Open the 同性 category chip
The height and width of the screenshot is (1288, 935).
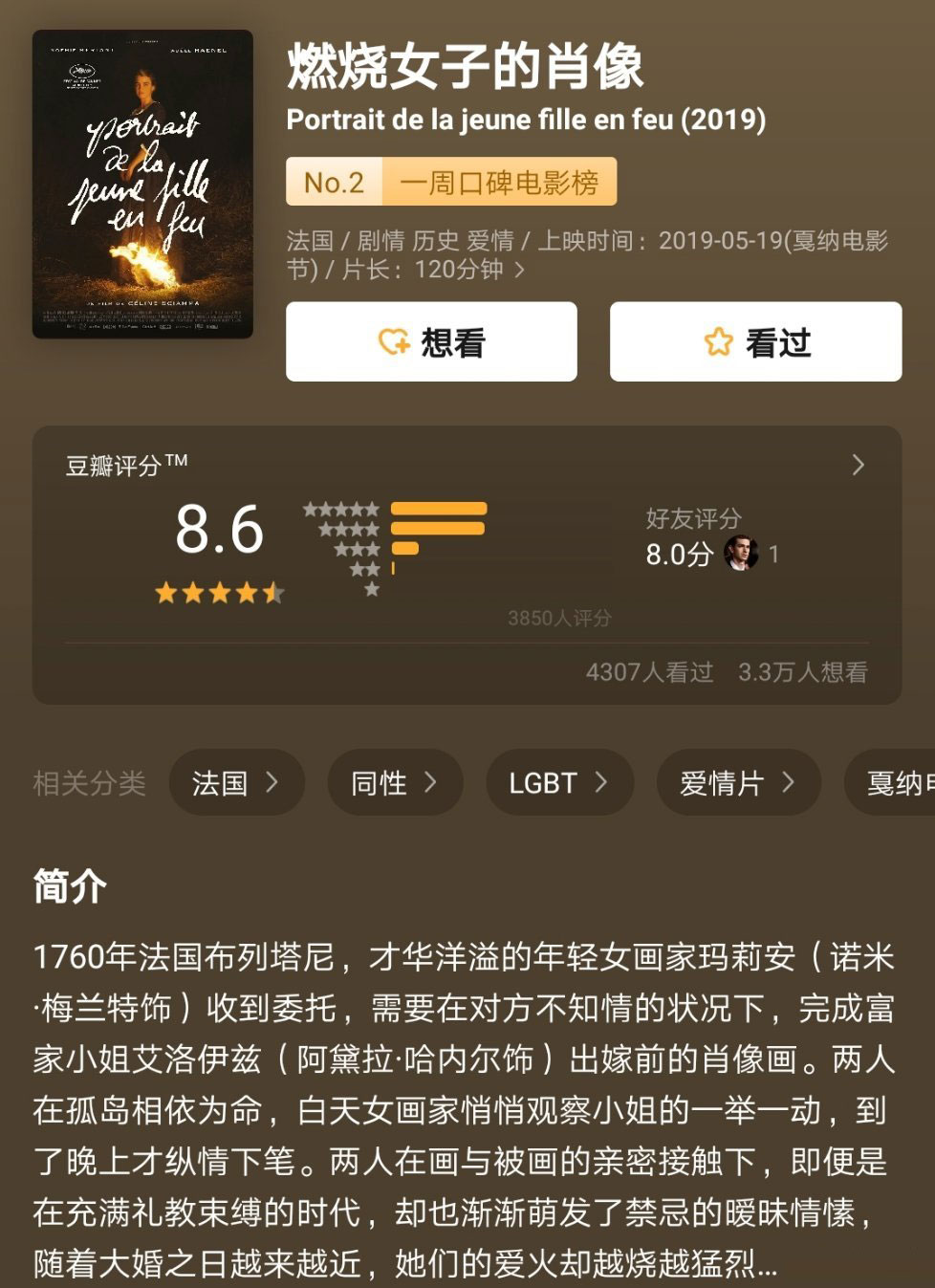click(x=394, y=783)
